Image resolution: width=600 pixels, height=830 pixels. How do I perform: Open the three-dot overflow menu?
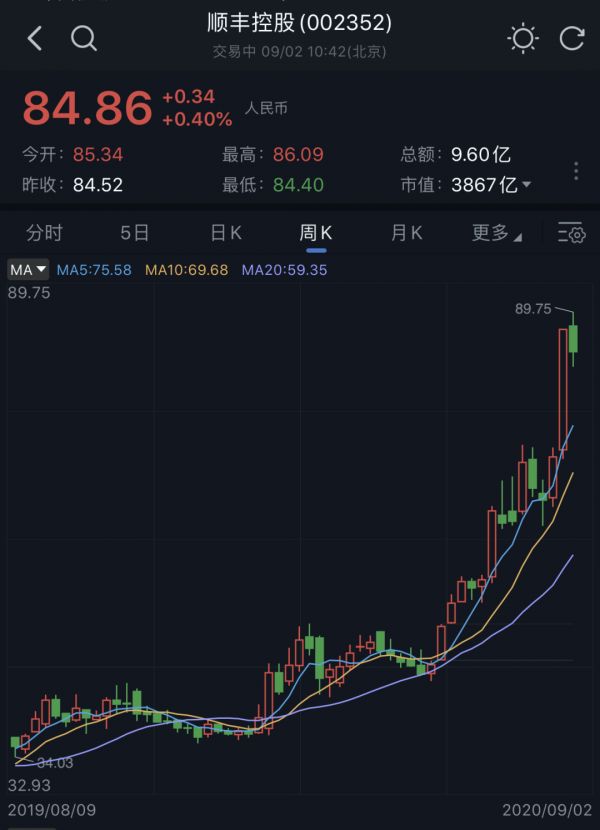pyautogui.click(x=576, y=171)
